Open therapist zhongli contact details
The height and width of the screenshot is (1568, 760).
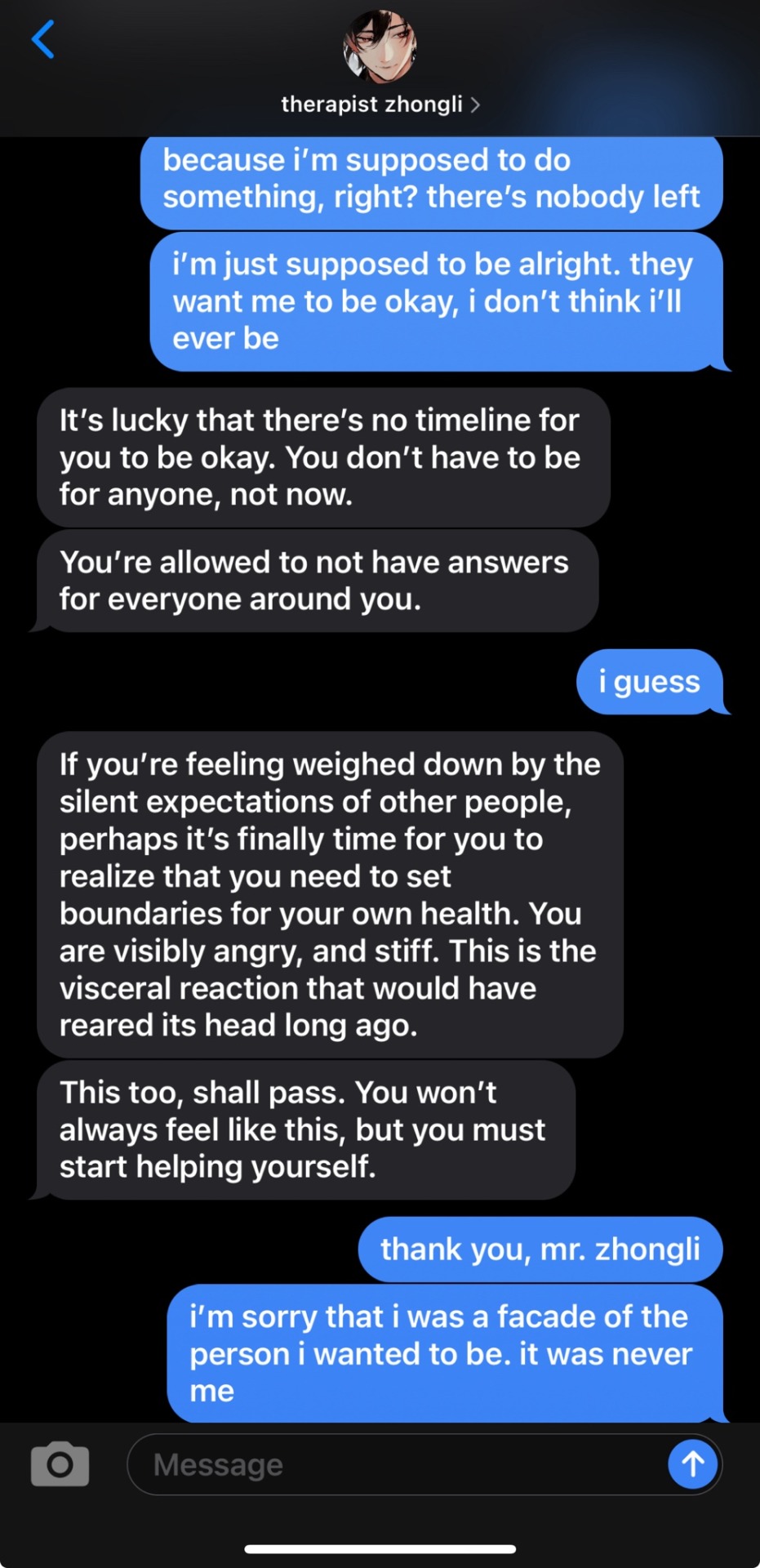380,105
